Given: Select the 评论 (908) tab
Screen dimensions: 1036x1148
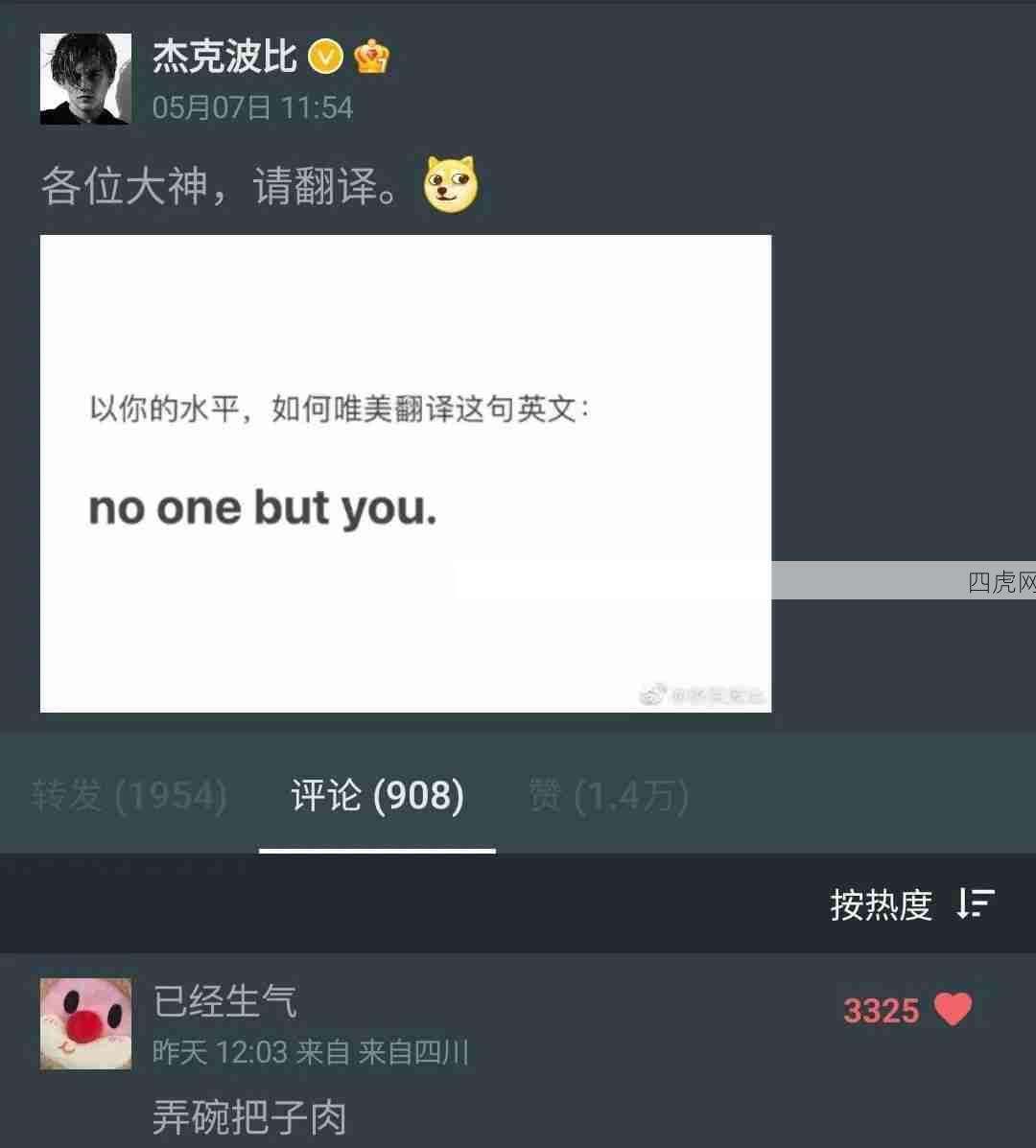Looking at the screenshot, I should (x=377, y=795).
